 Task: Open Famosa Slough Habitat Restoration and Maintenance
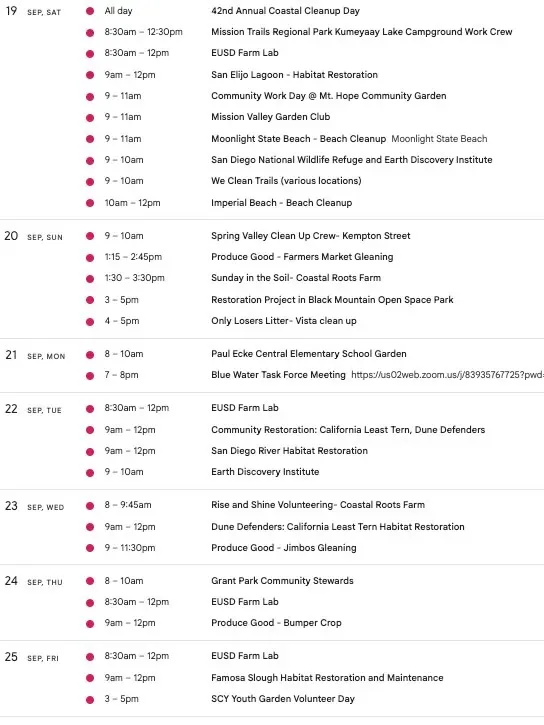[x=327, y=678]
